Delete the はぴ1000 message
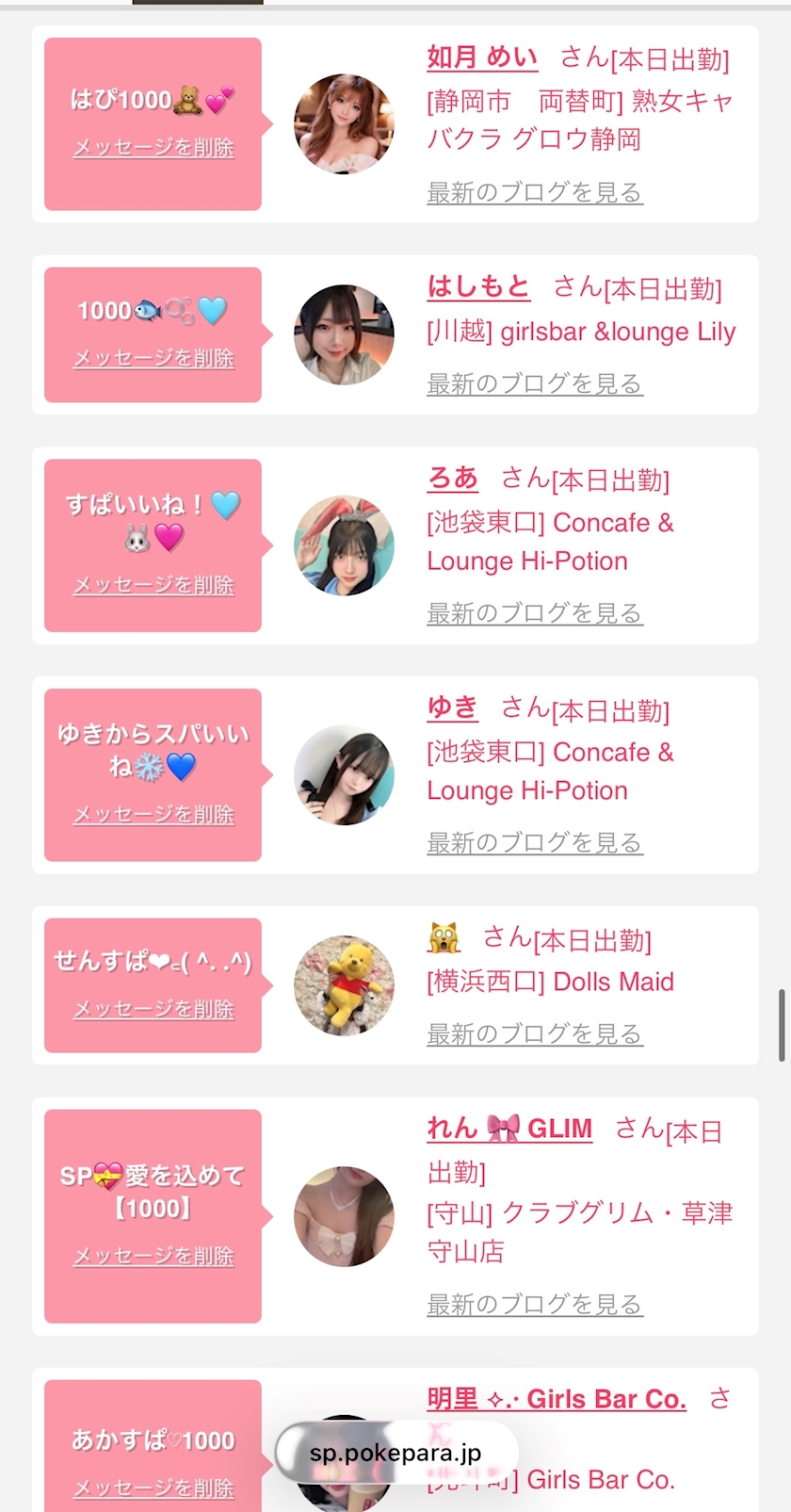The image size is (791, 1512). pos(153,148)
